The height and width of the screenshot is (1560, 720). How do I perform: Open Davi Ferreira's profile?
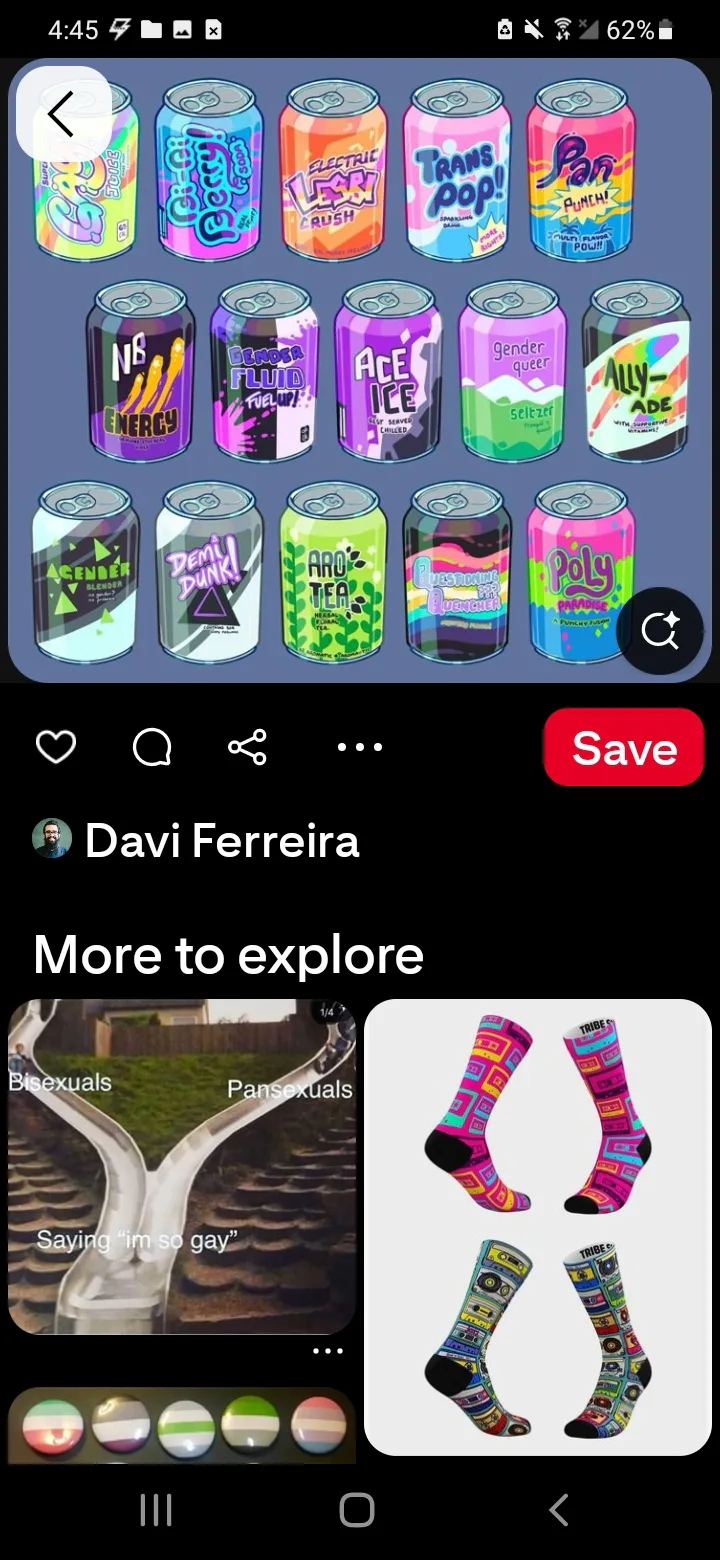pos(196,840)
